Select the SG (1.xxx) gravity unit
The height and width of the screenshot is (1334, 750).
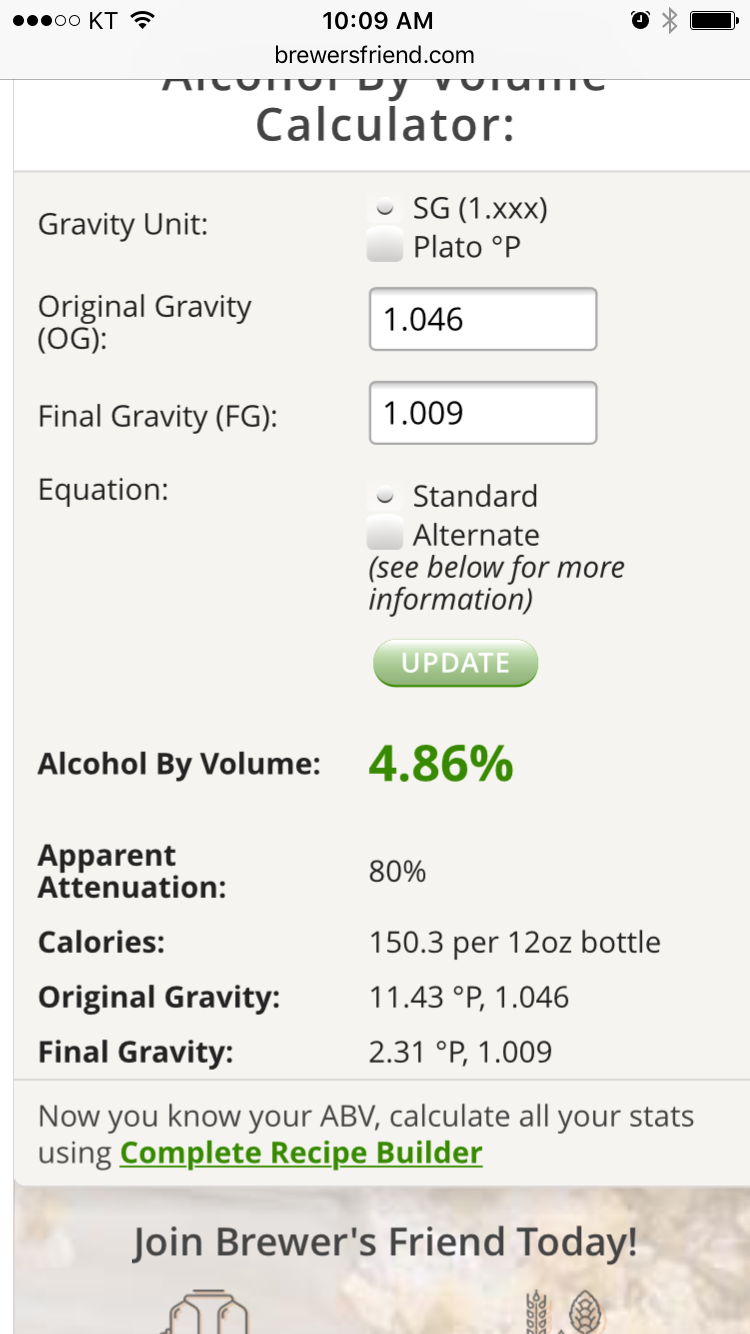tap(385, 209)
